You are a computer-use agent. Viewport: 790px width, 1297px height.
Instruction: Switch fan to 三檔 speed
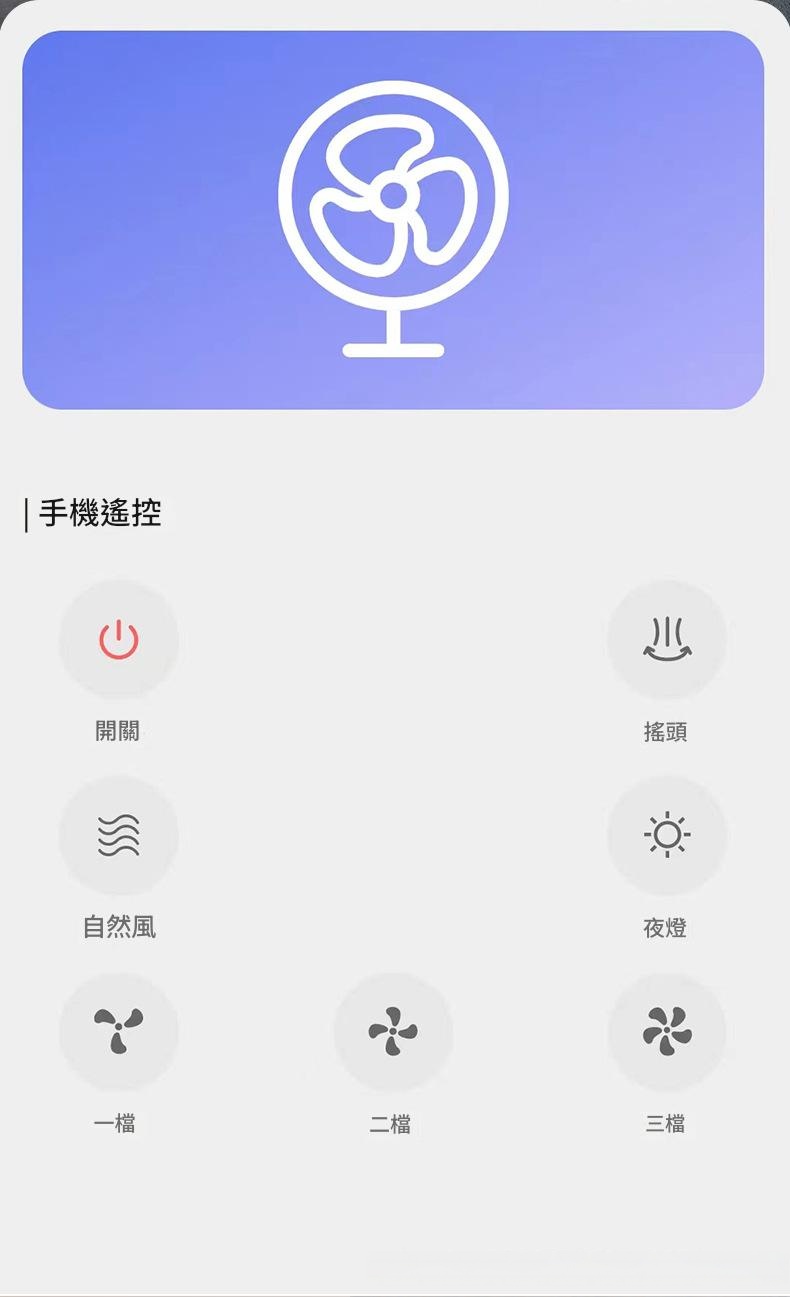pyautogui.click(x=666, y=1031)
